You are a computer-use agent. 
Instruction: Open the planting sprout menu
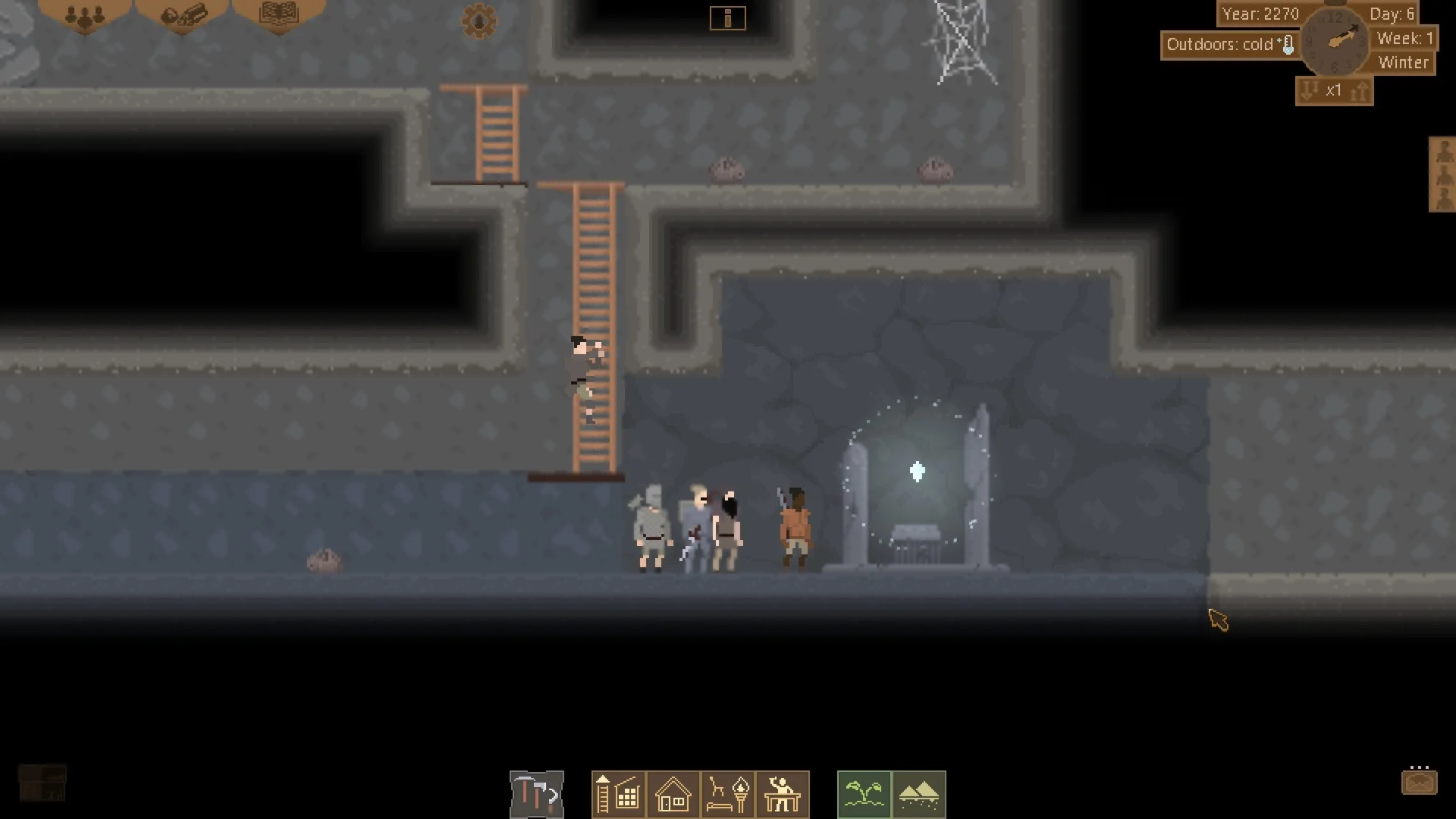coord(864,795)
